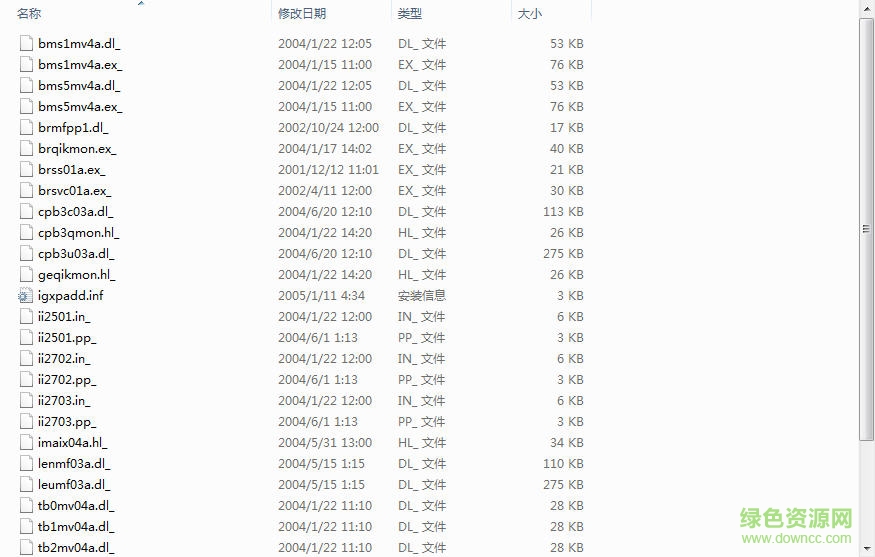The image size is (875, 557).
Task: Click the scrollbar's down arrow
Action: 867,548
